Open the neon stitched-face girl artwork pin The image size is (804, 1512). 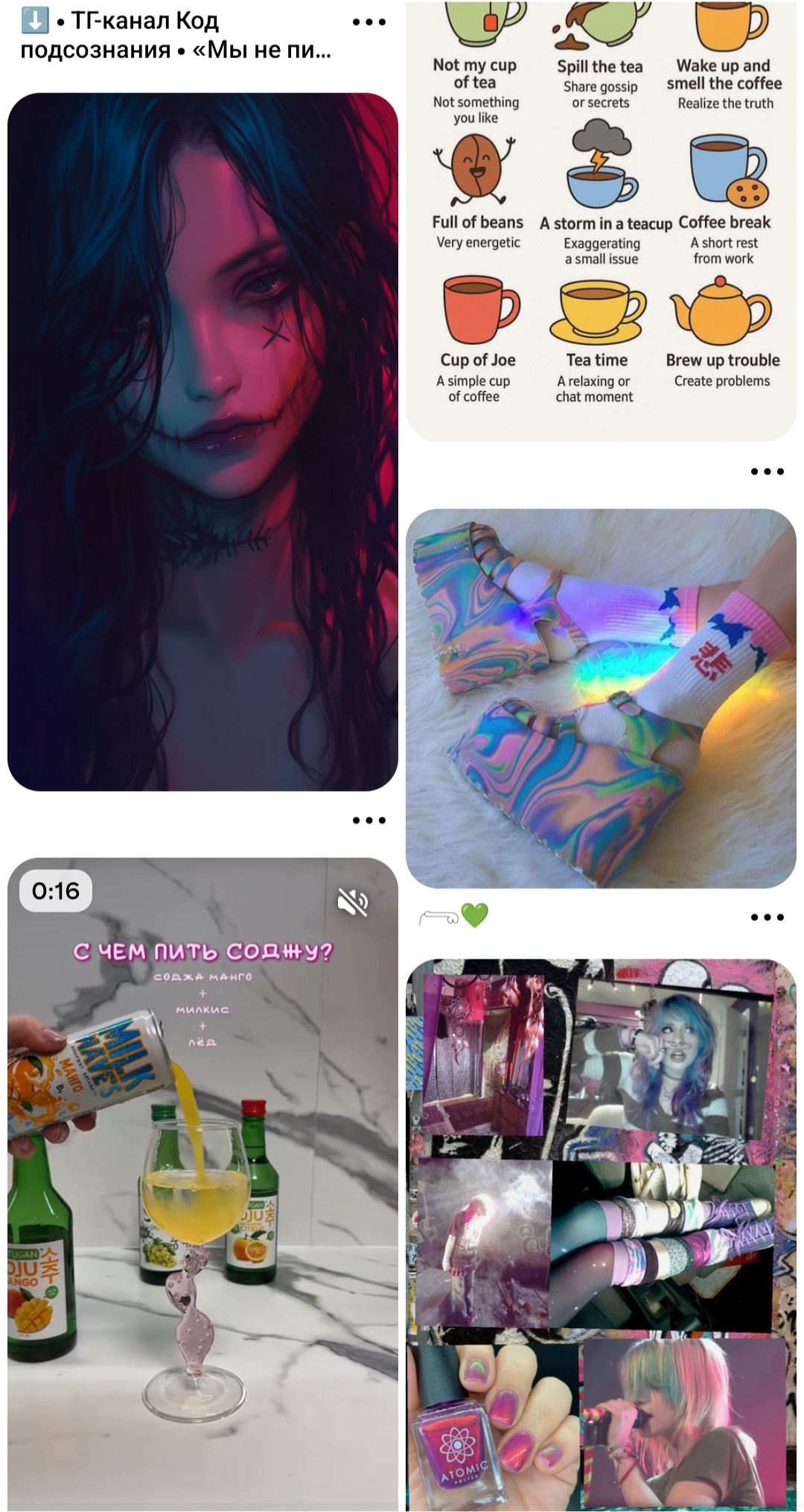click(202, 441)
